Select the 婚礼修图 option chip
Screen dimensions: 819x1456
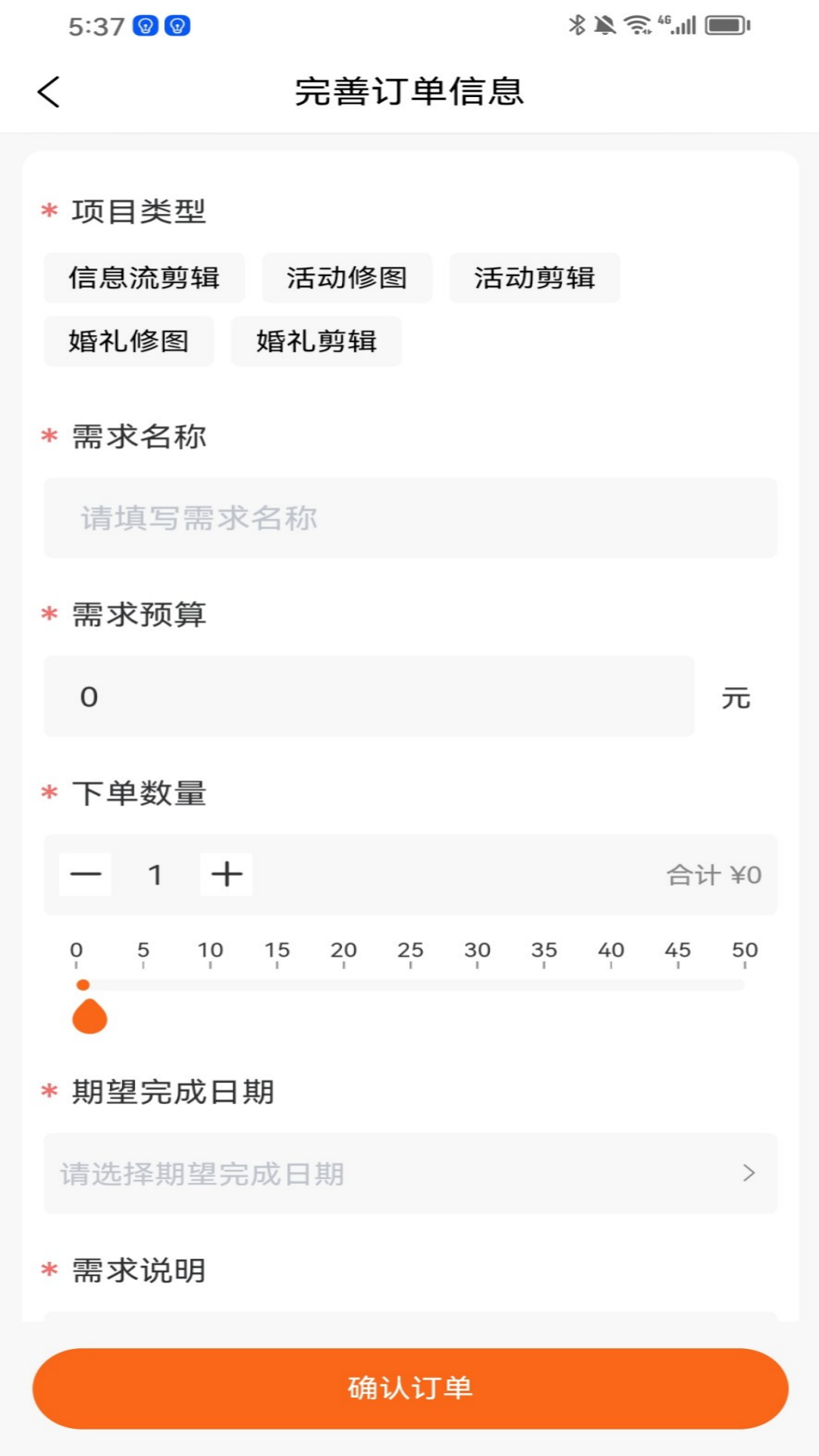coord(129,341)
